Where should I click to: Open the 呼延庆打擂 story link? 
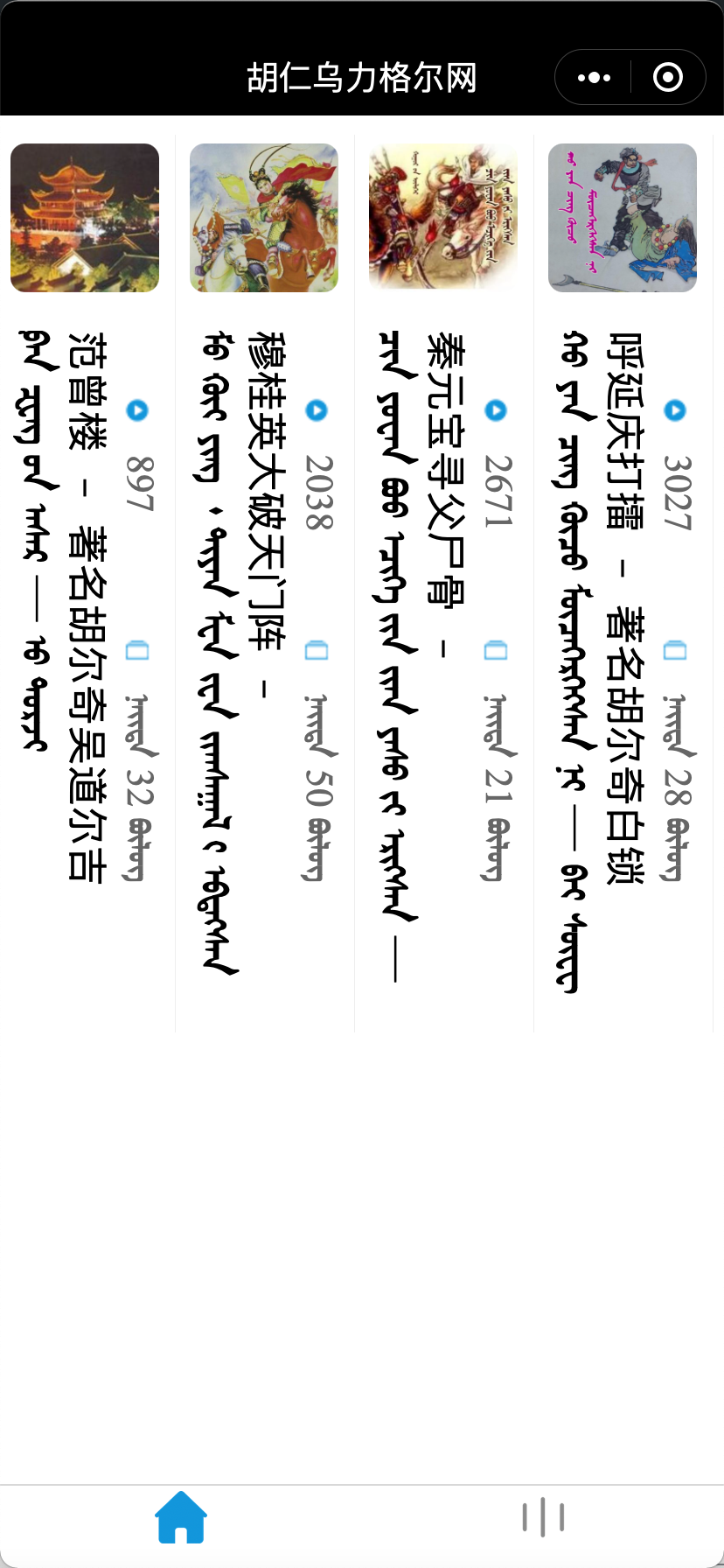(621, 525)
